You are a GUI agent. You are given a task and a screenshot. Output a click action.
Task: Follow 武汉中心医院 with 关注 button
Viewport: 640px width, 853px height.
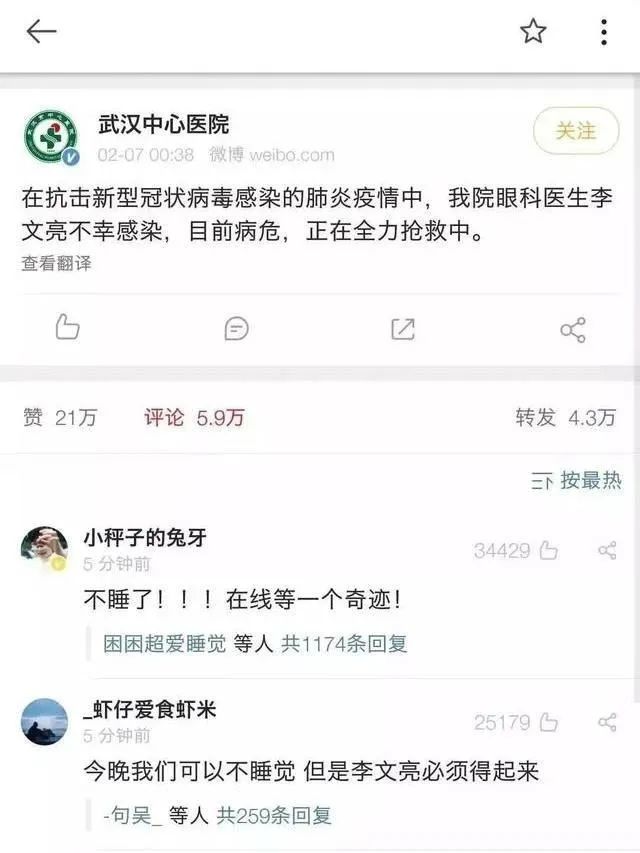[x=576, y=131]
